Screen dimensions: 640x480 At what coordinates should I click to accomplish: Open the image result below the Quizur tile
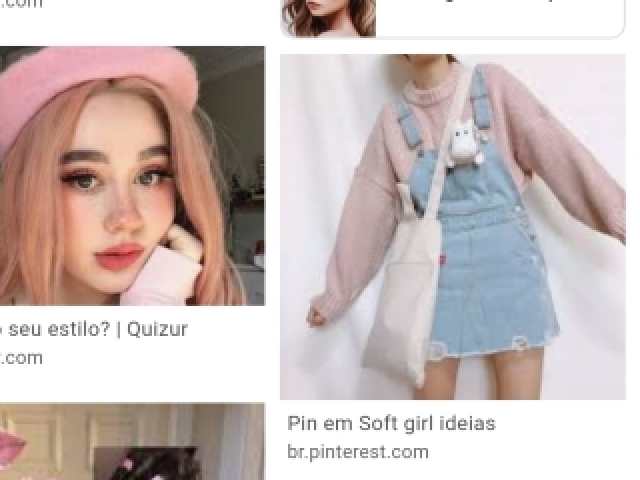click(x=130, y=442)
